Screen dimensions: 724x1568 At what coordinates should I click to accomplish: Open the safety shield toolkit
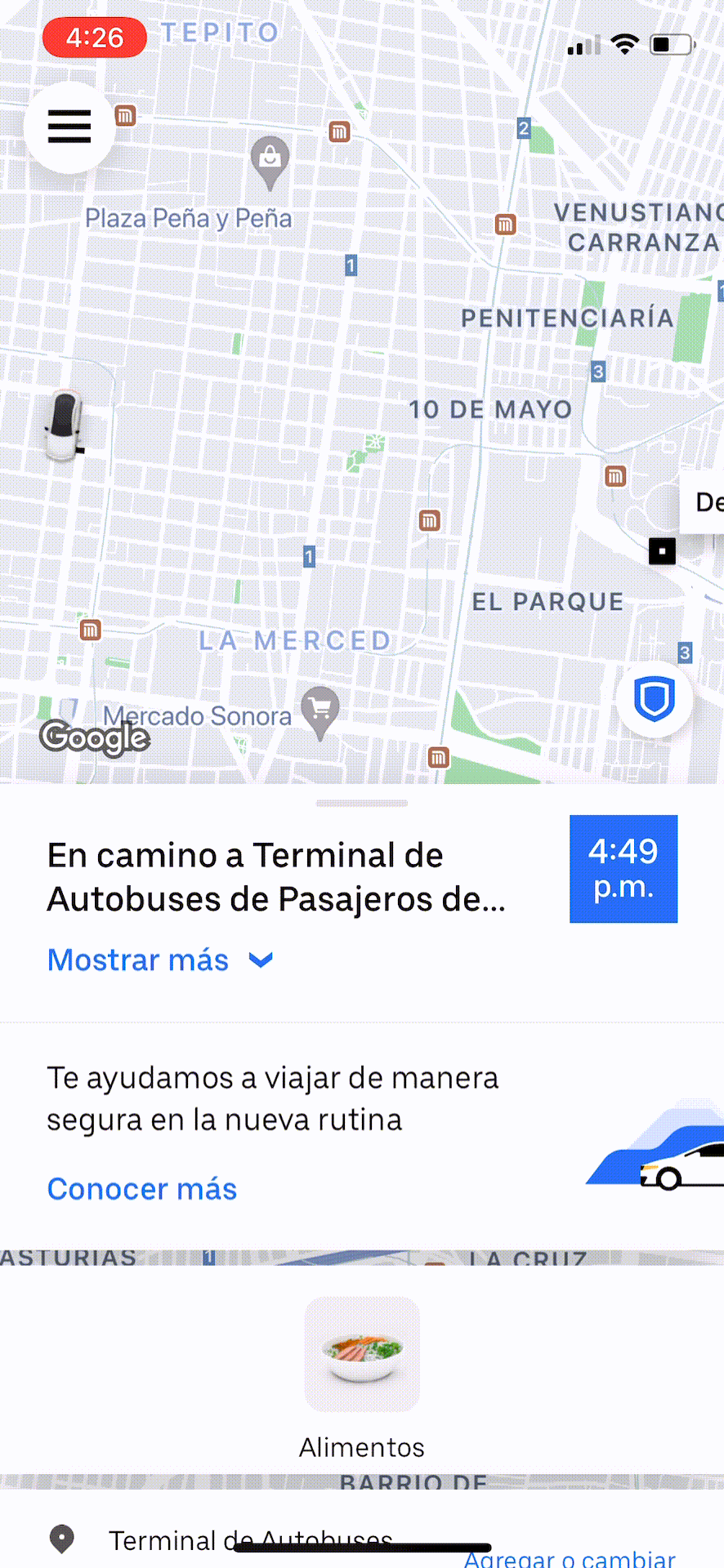tap(654, 700)
